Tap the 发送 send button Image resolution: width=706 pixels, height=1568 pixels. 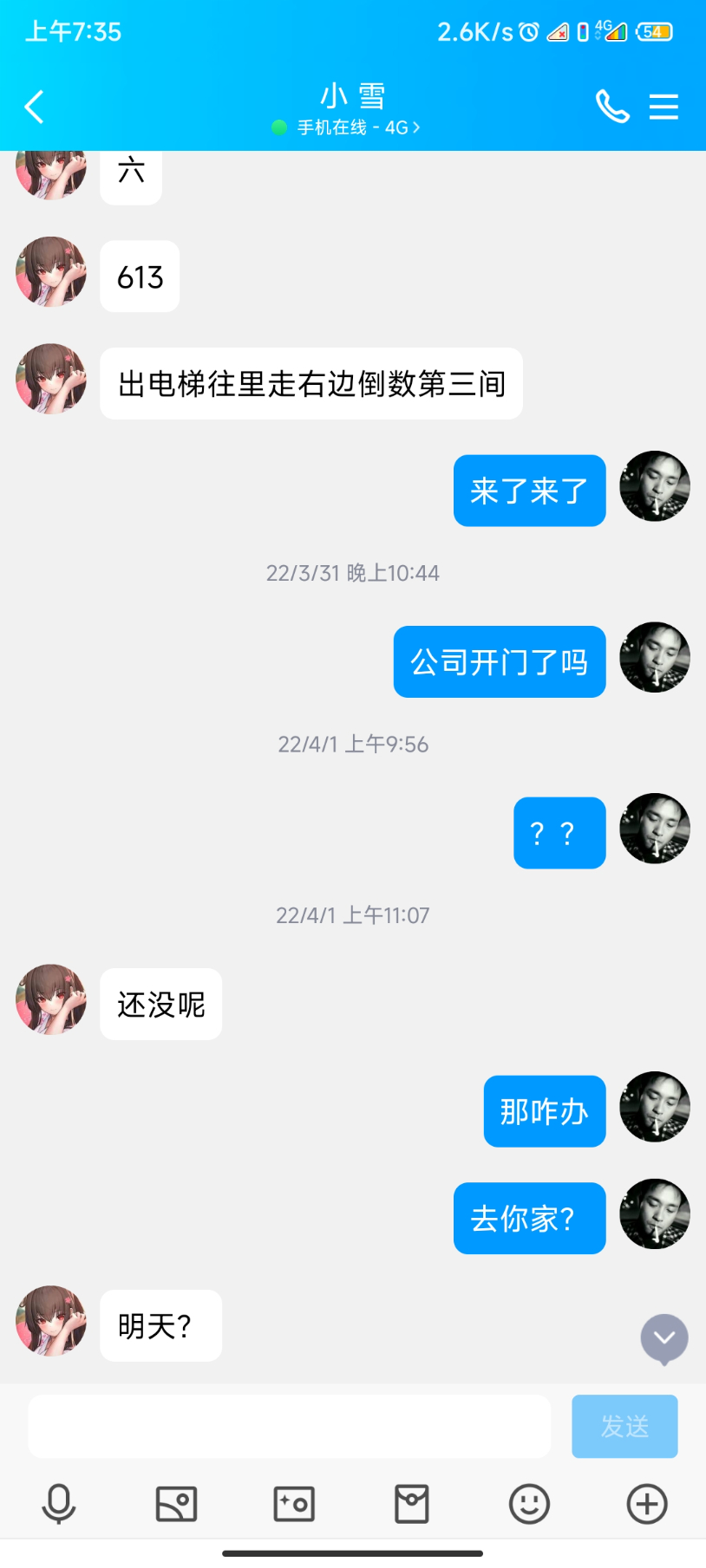point(624,1426)
